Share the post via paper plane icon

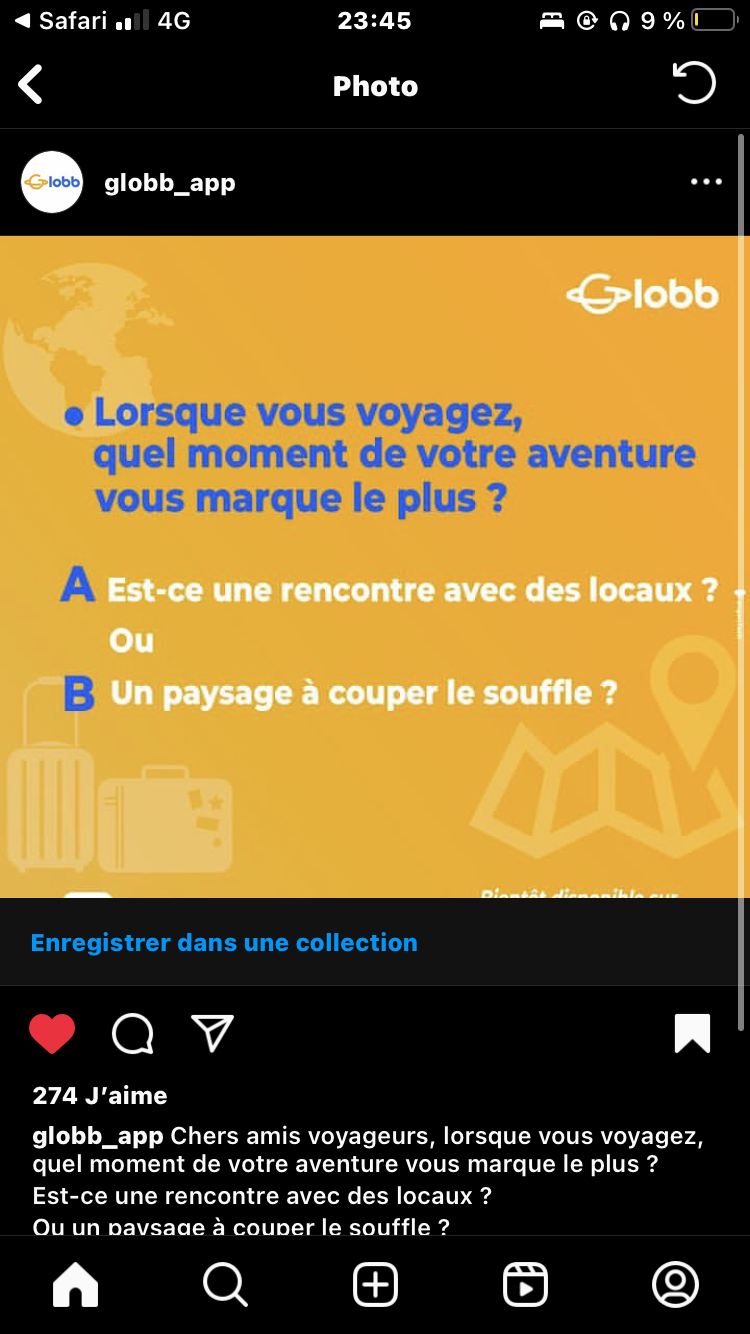[x=212, y=1034]
